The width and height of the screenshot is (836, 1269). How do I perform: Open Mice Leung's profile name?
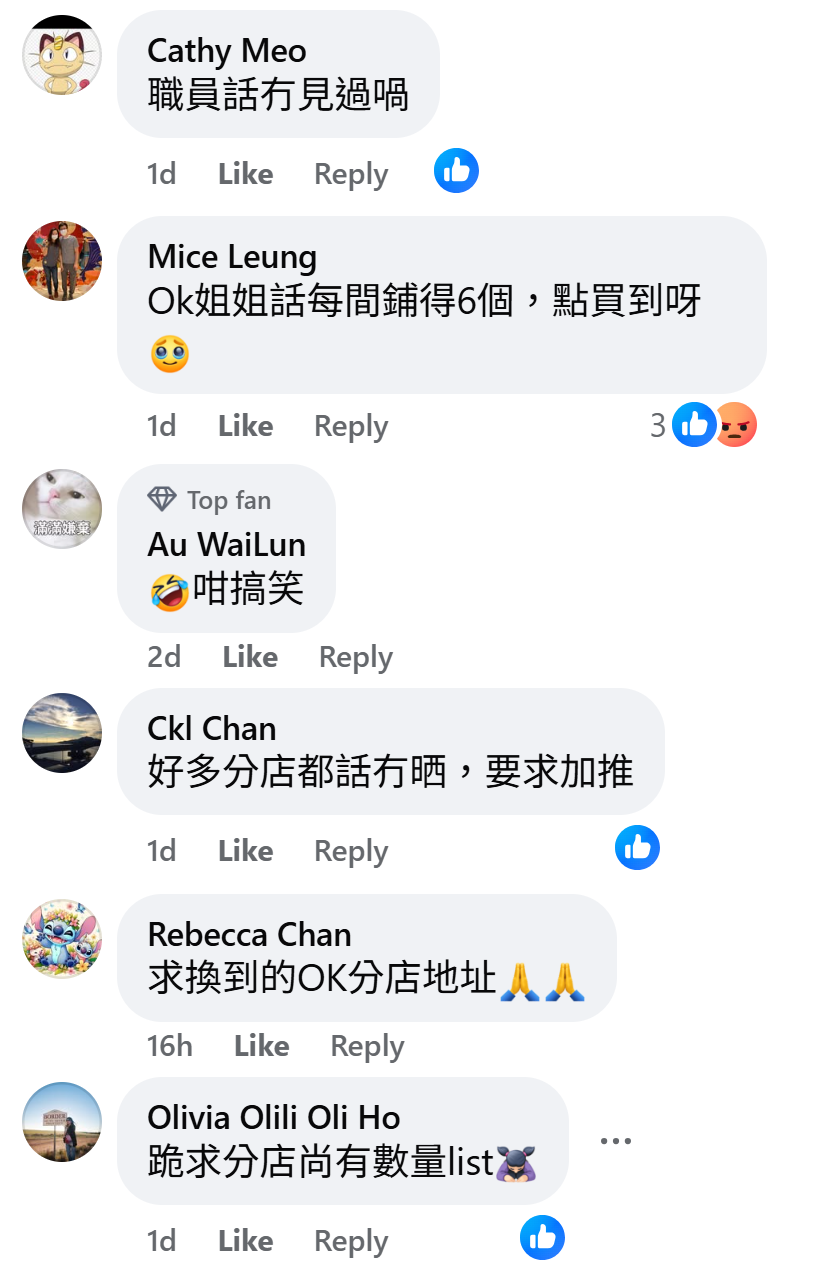[x=232, y=257]
